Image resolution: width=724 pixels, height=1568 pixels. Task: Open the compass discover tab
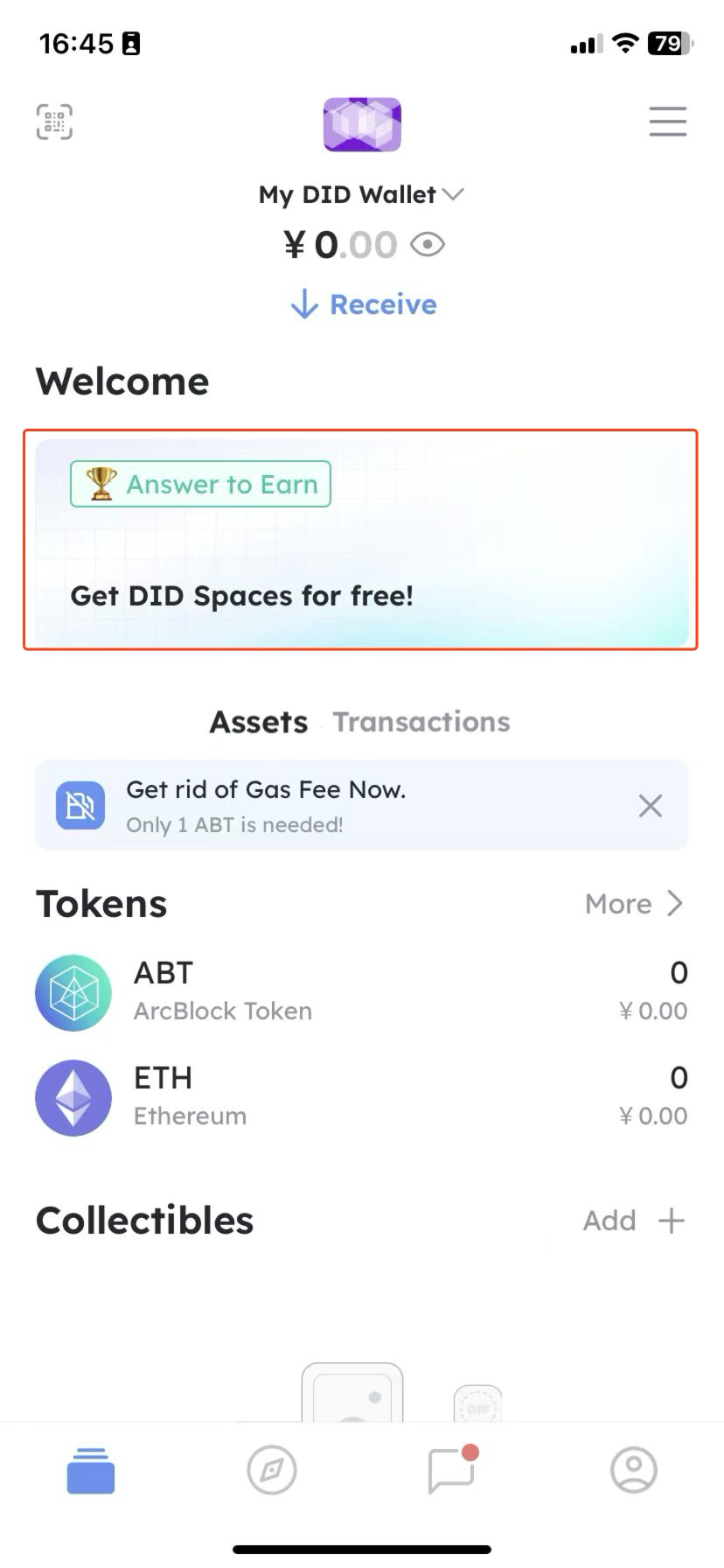coord(272,1470)
